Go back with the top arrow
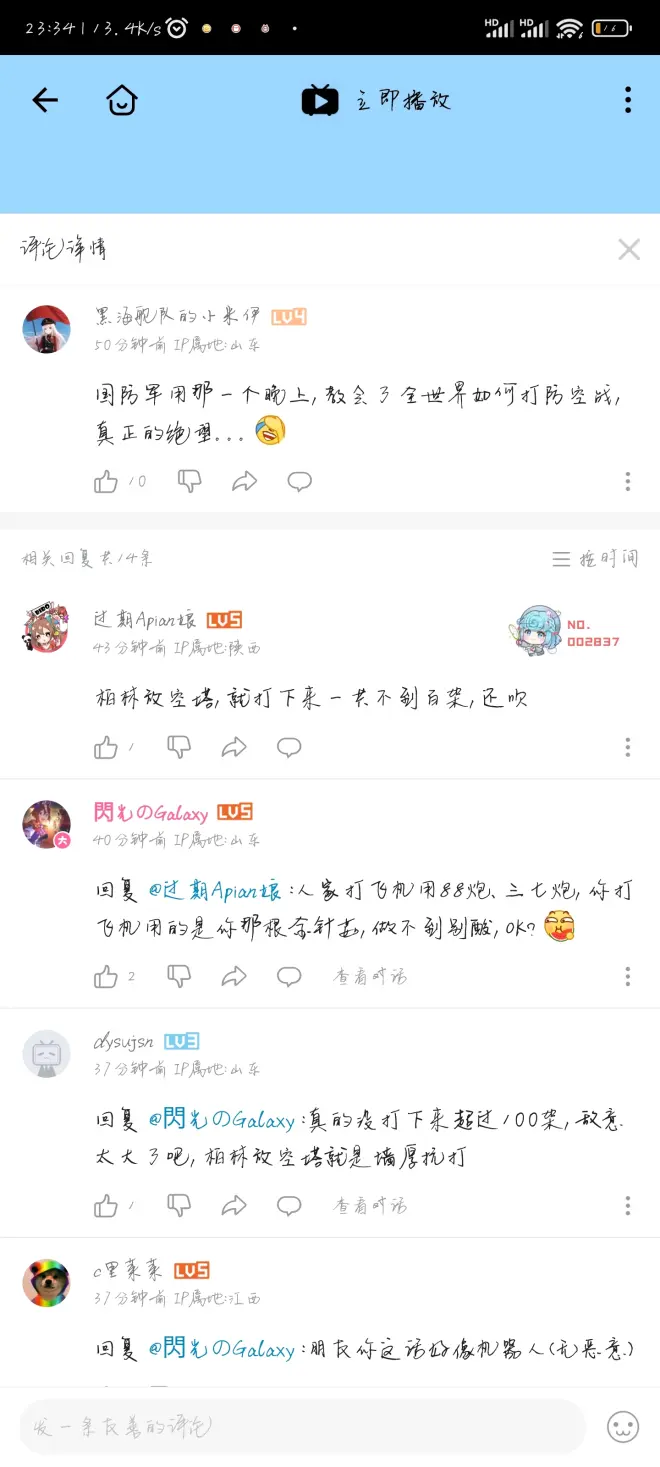Screen dimensions: 660x1467 coord(45,100)
